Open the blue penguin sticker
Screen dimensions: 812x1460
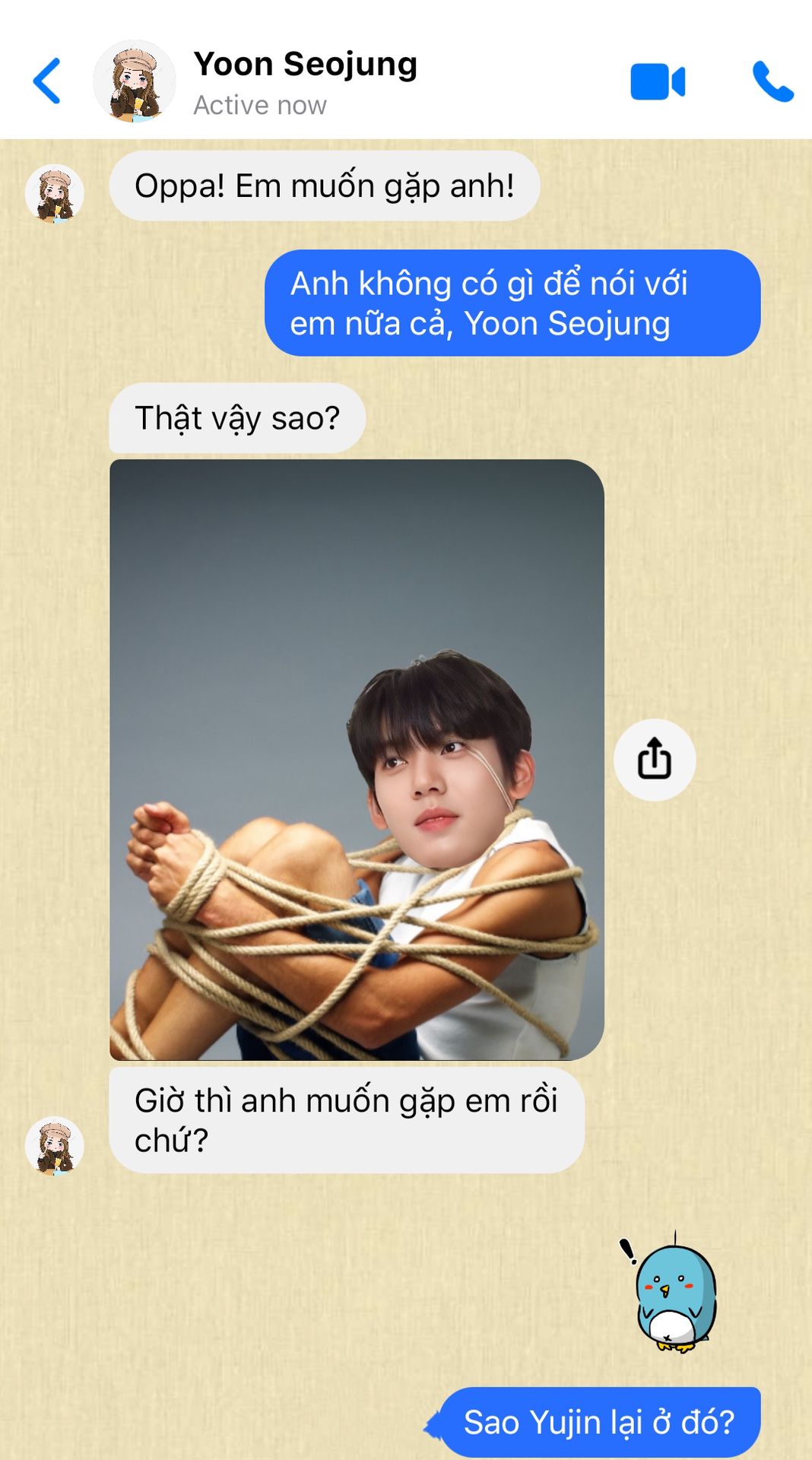click(x=672, y=1293)
